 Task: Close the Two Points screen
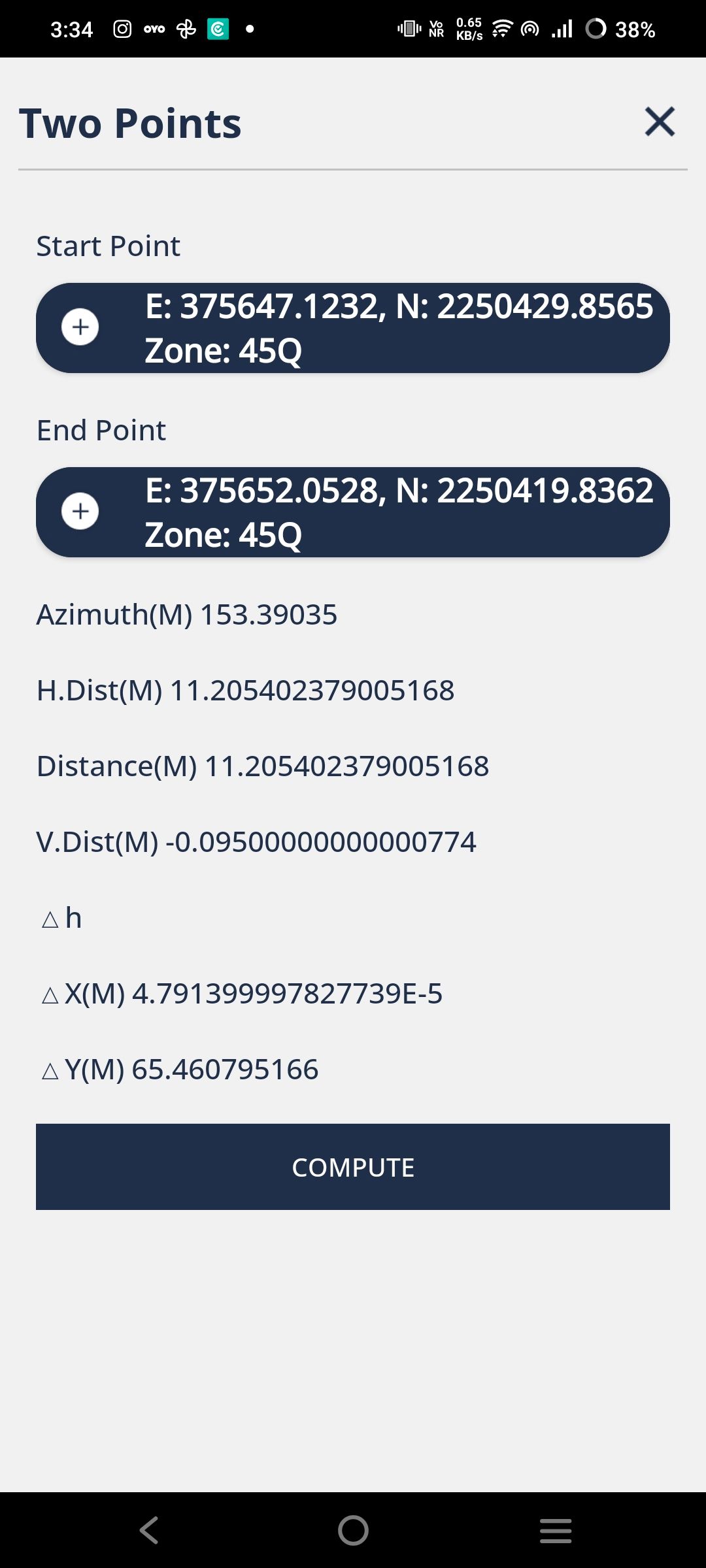click(660, 122)
